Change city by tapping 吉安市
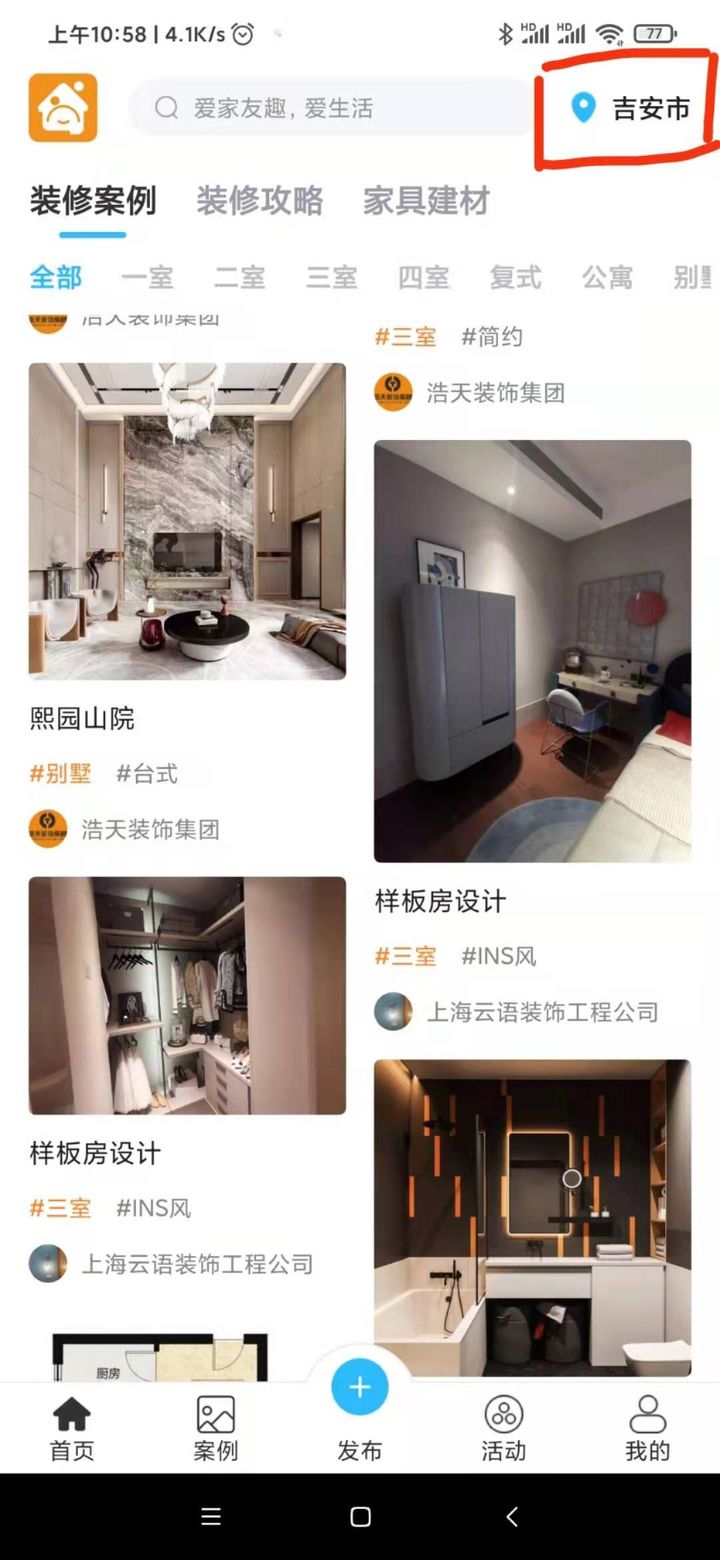 650,108
